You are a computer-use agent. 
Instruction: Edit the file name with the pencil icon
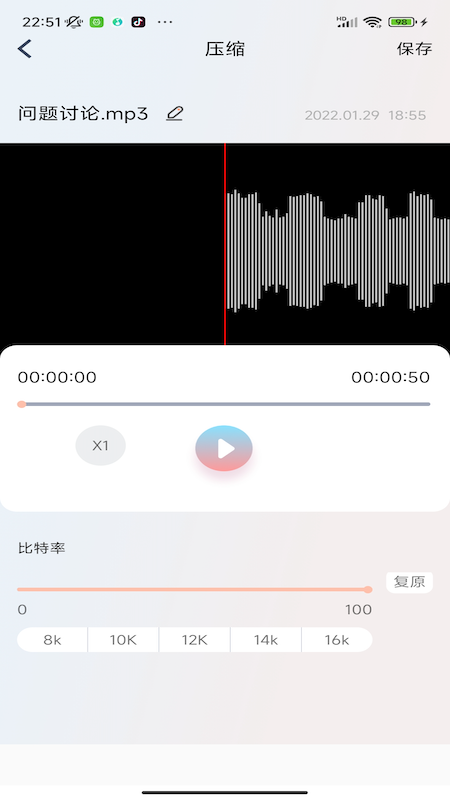[x=174, y=113]
